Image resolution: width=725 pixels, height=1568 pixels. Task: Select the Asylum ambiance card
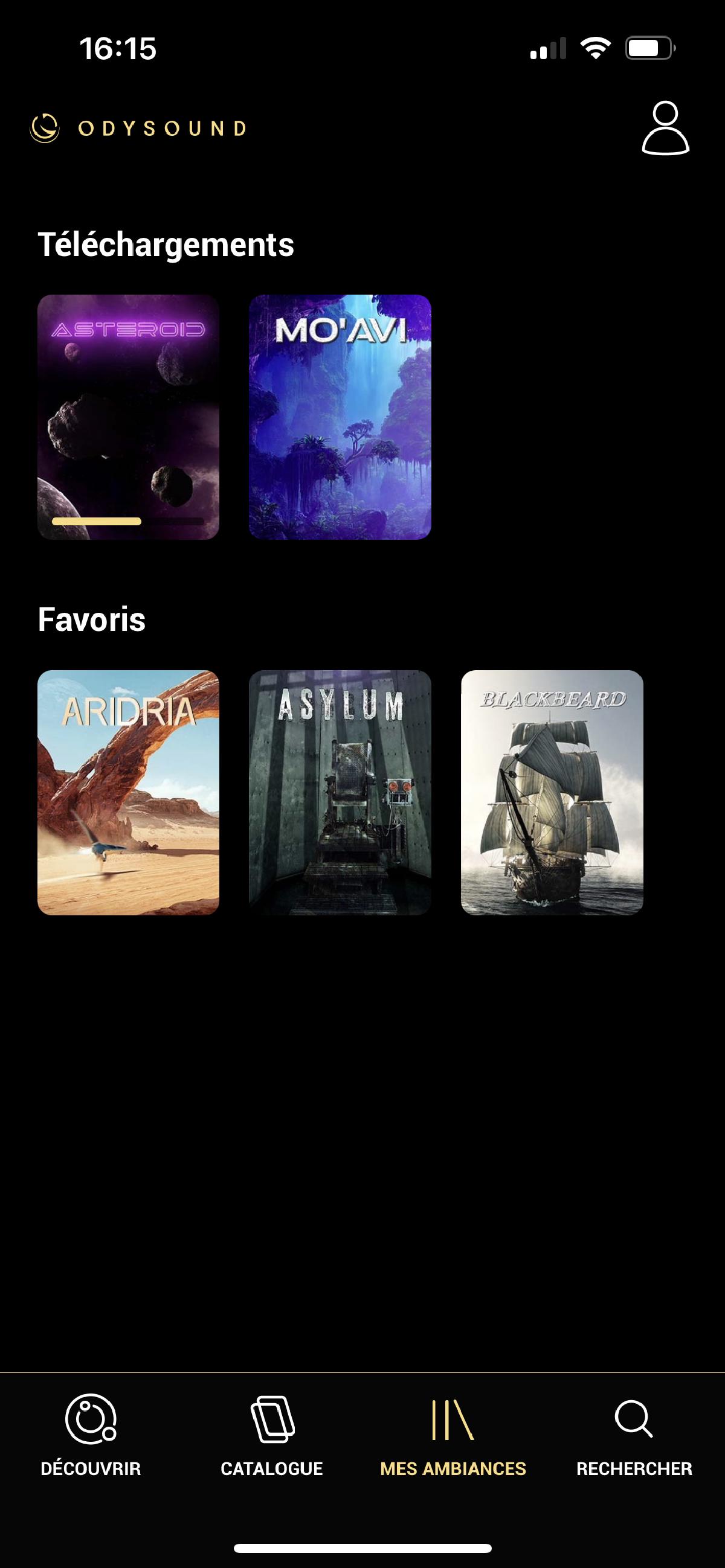pyautogui.click(x=340, y=793)
